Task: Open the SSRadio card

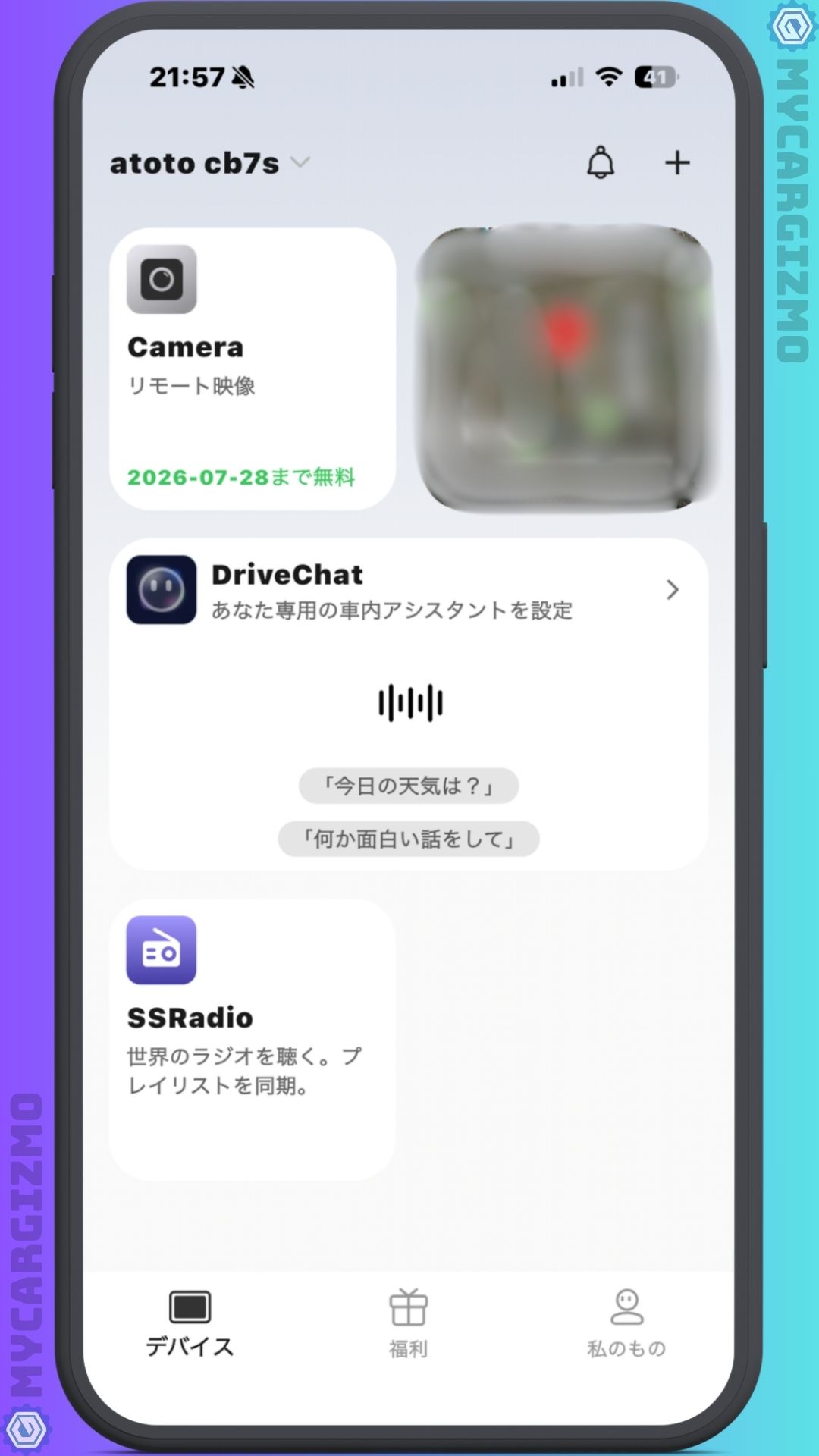Action: click(x=253, y=1039)
